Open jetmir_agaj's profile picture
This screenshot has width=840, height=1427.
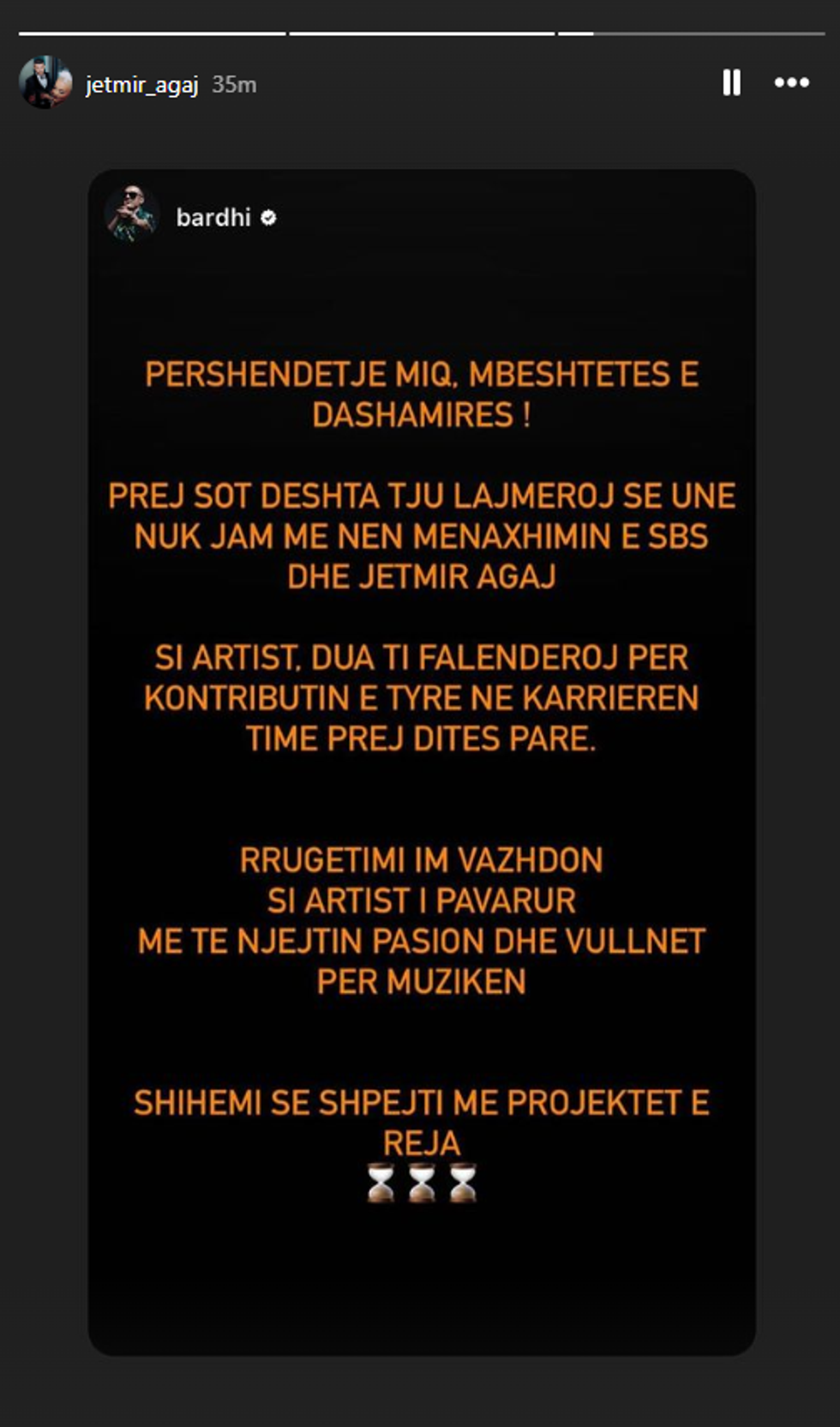(x=45, y=83)
